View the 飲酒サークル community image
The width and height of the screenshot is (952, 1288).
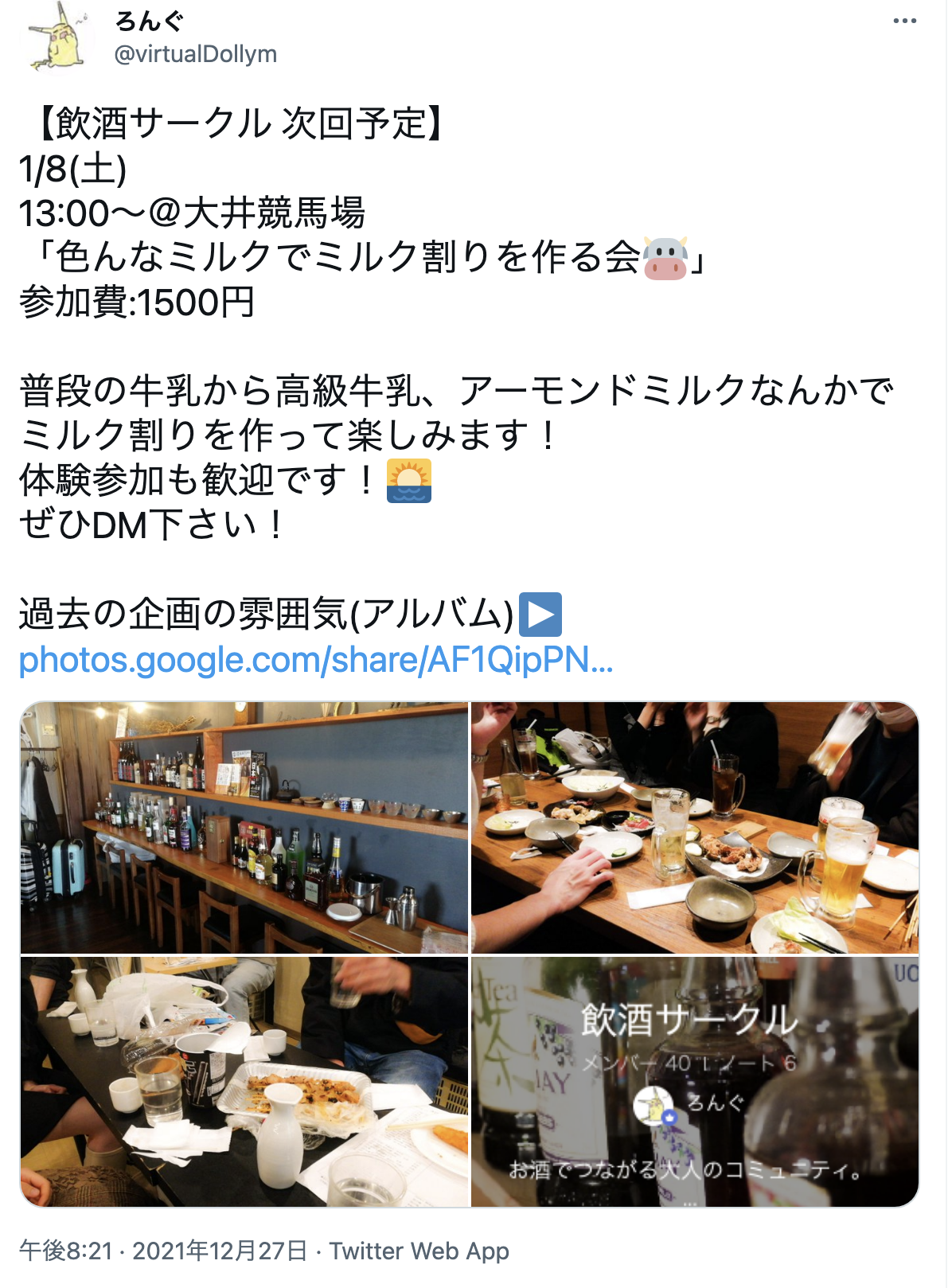(695, 1081)
